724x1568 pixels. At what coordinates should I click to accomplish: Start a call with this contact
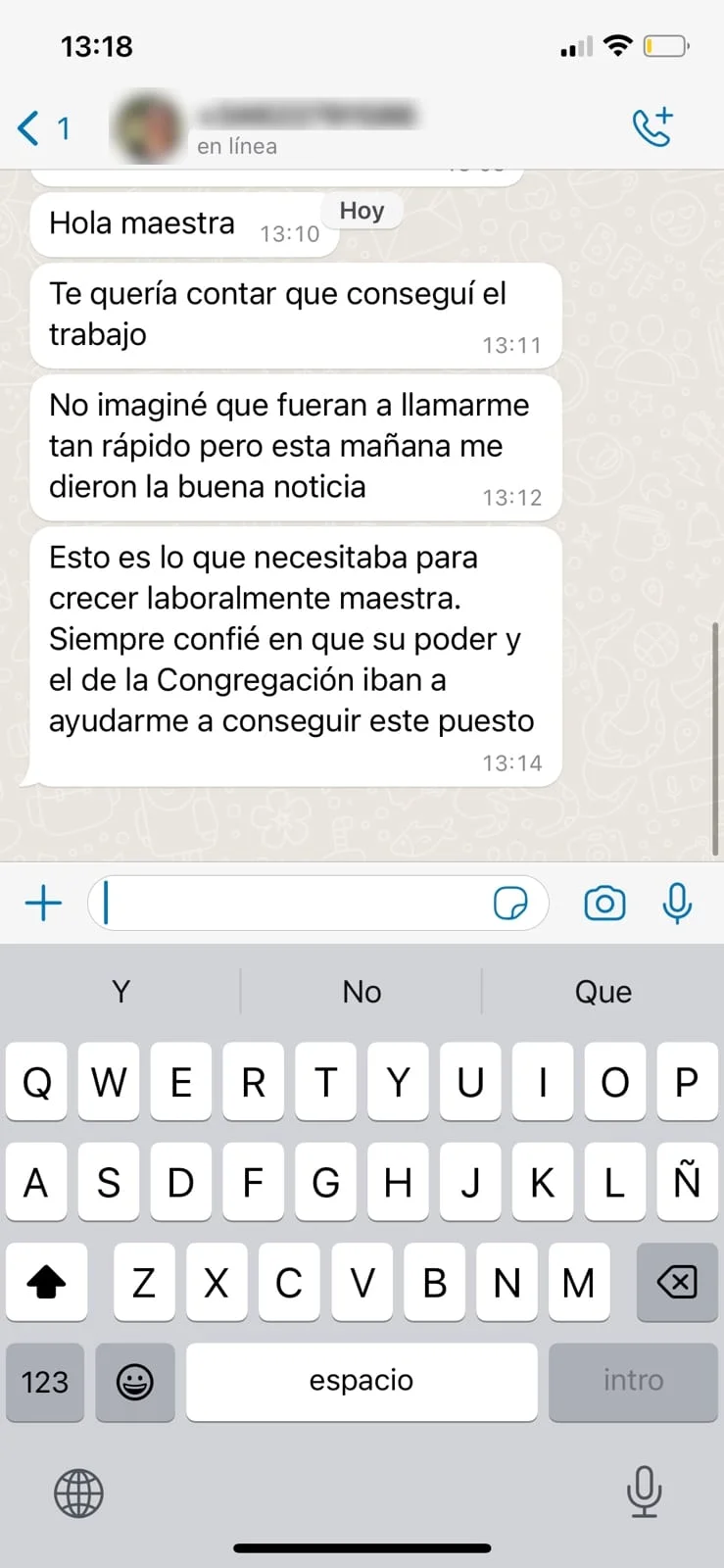(652, 126)
